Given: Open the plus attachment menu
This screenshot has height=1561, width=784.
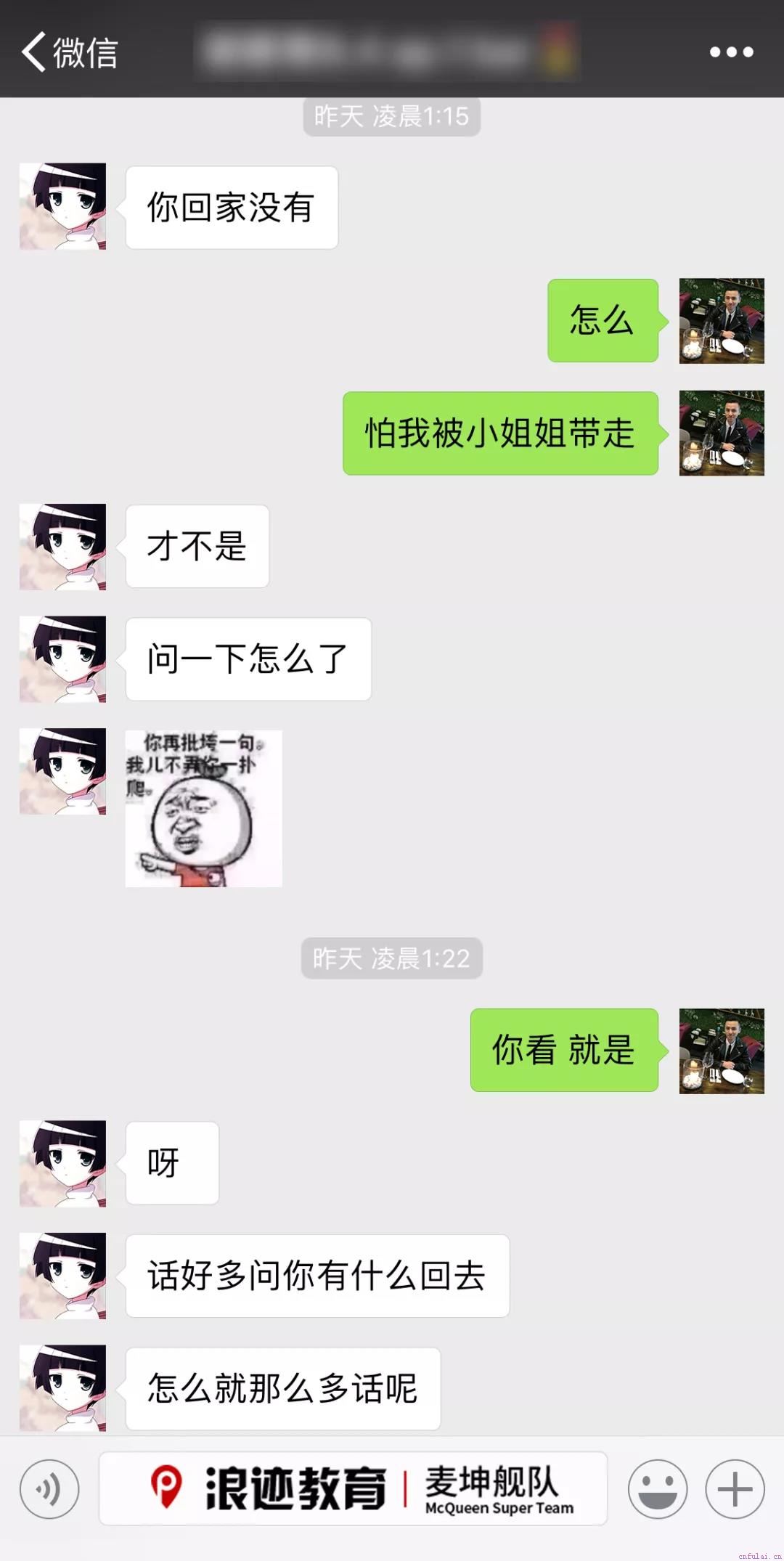Looking at the screenshot, I should 735,1489.
